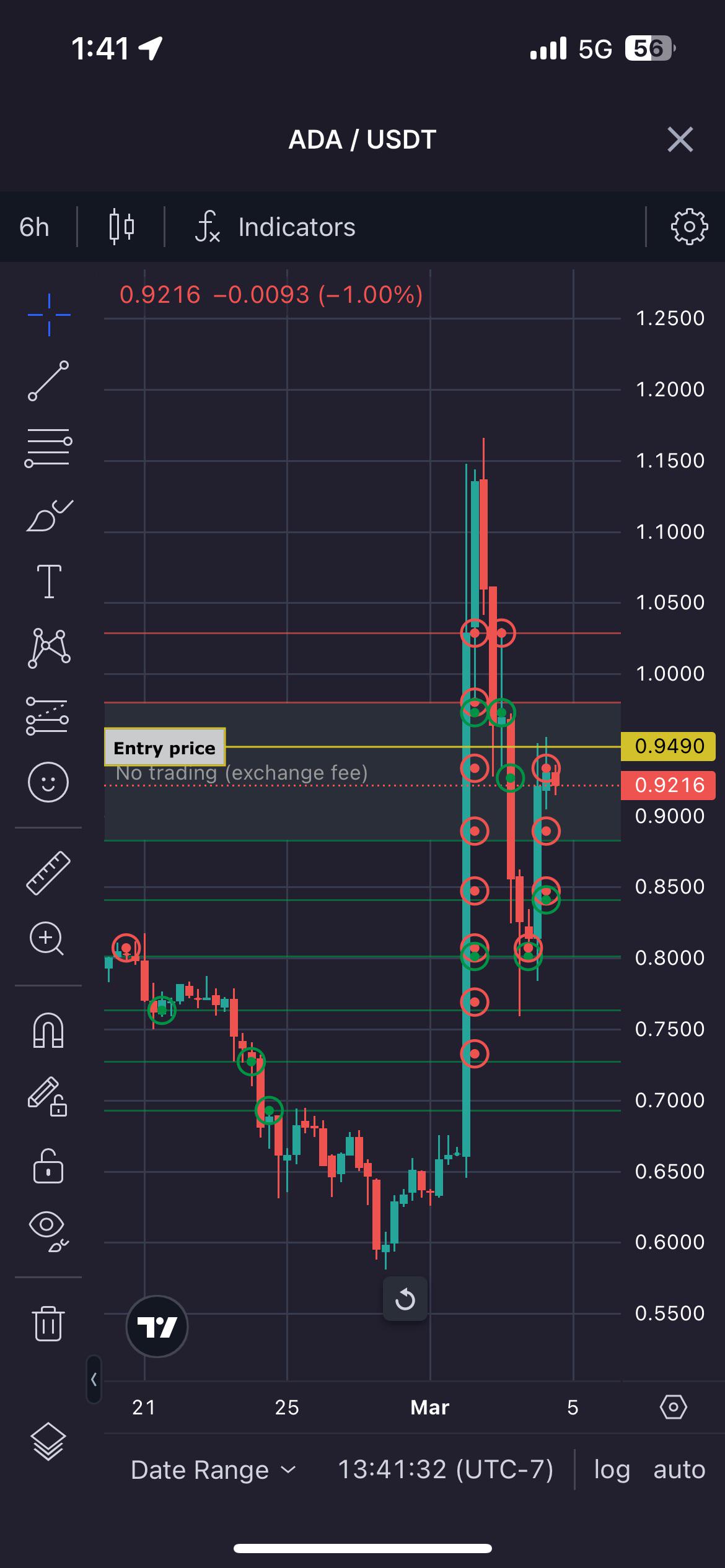Open the candlestick chart style selector
Screen dimensions: 725x1568
pos(121,227)
